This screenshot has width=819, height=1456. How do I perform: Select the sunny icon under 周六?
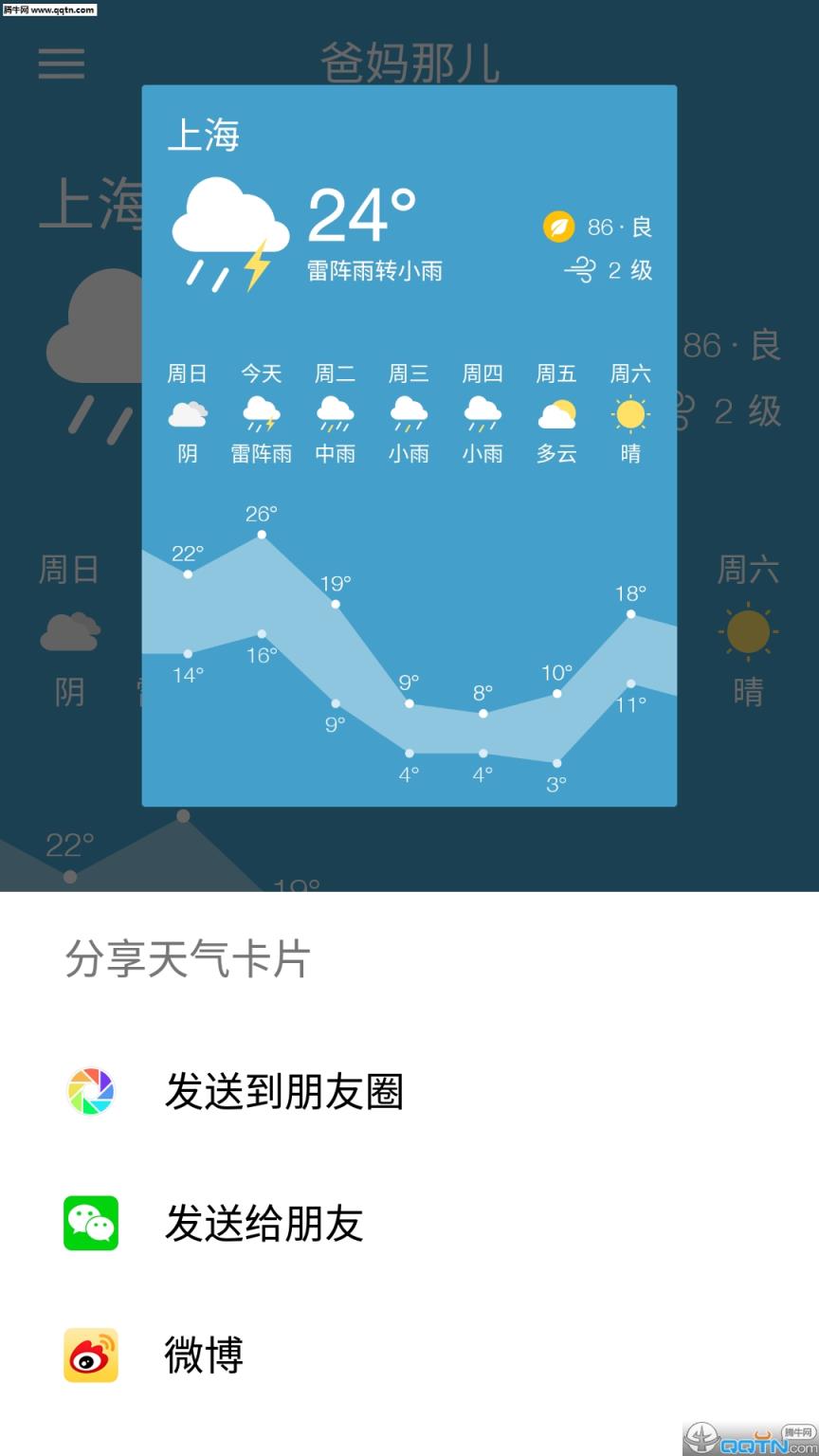pos(628,413)
